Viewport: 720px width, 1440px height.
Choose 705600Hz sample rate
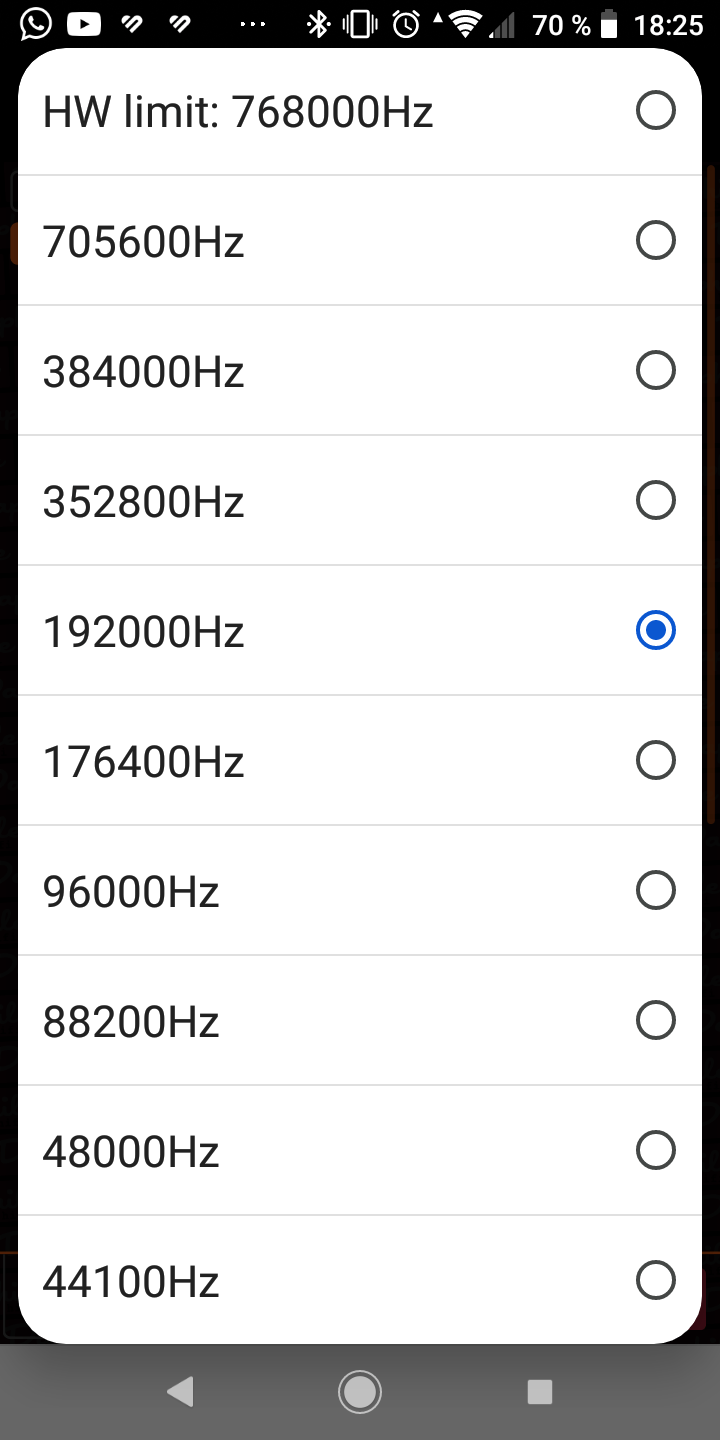[x=360, y=240]
